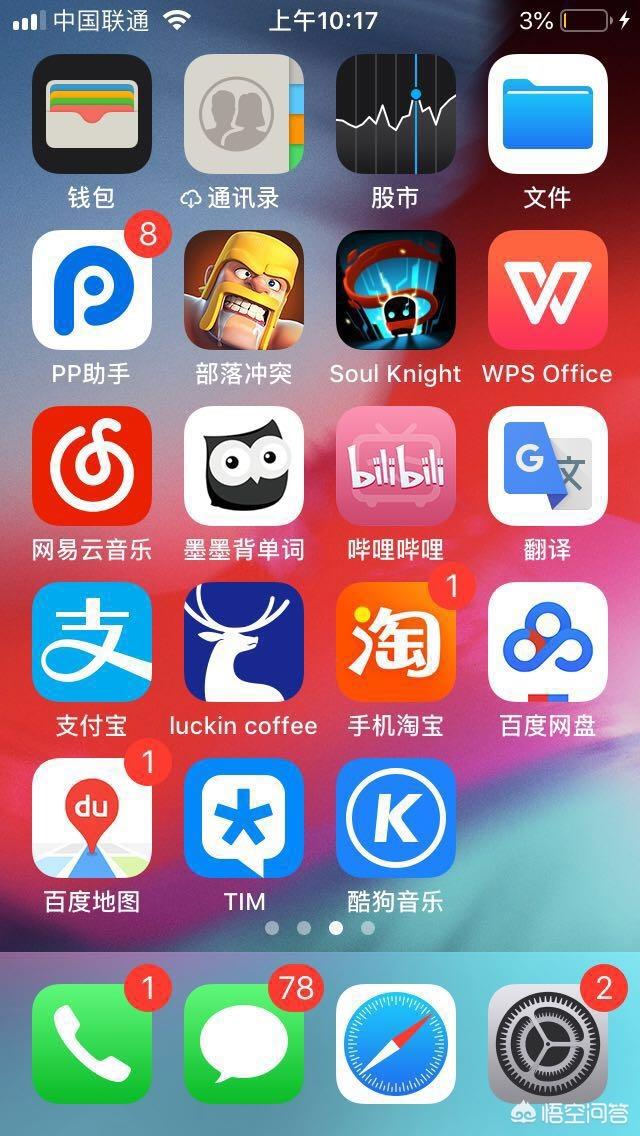
Task: Open WPS Office
Action: click(548, 290)
